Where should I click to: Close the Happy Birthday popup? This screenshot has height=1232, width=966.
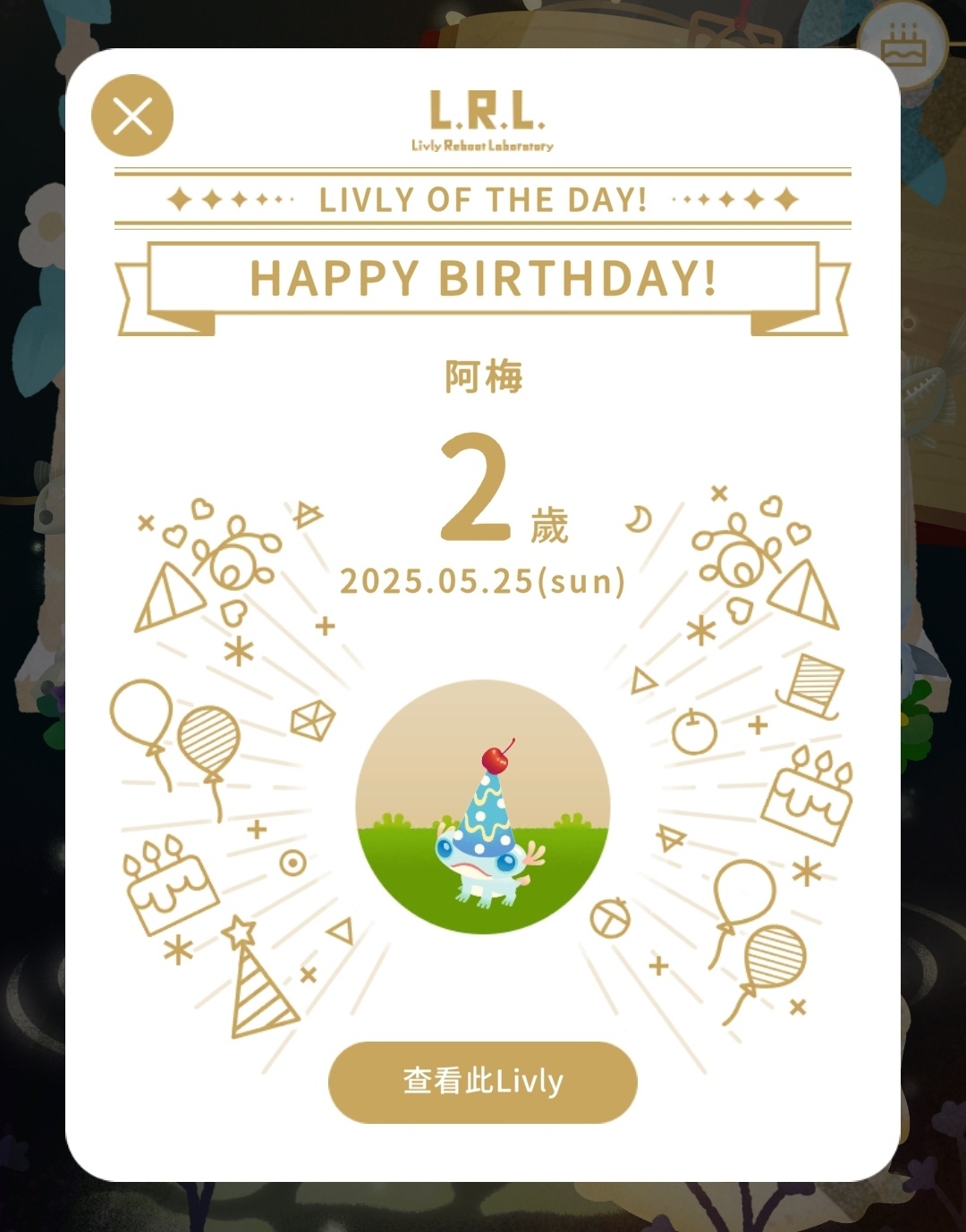(x=132, y=116)
